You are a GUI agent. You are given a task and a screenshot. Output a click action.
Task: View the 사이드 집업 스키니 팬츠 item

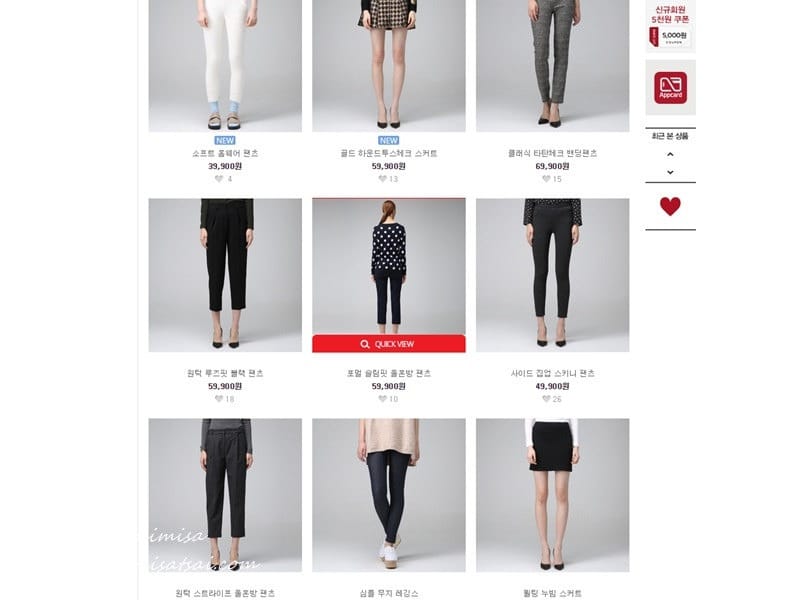click(x=552, y=373)
